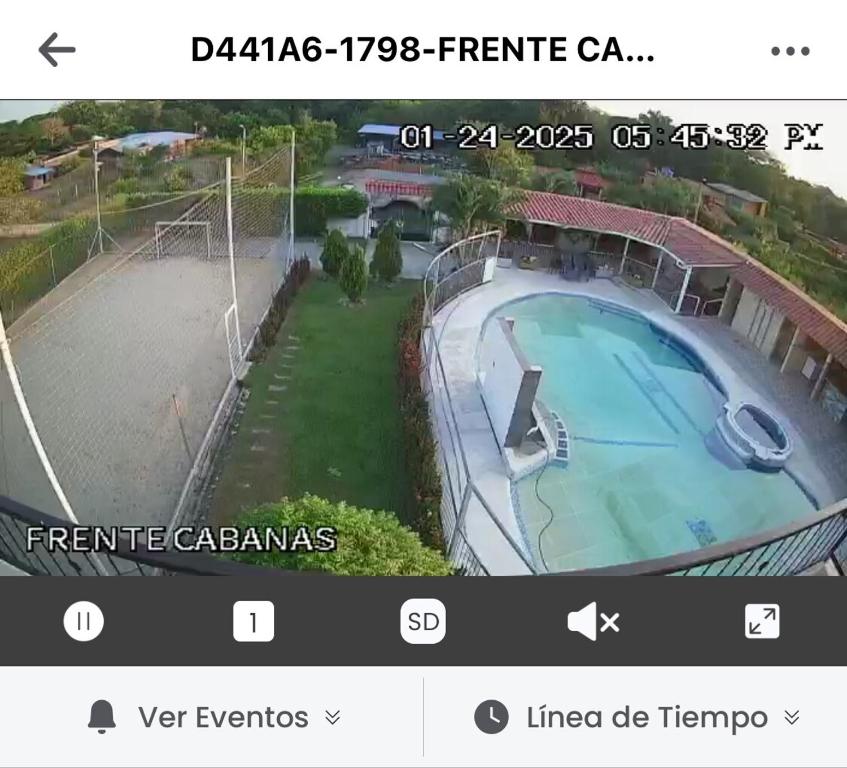Pause the live camera feed
This screenshot has width=847, height=768.
point(84,621)
